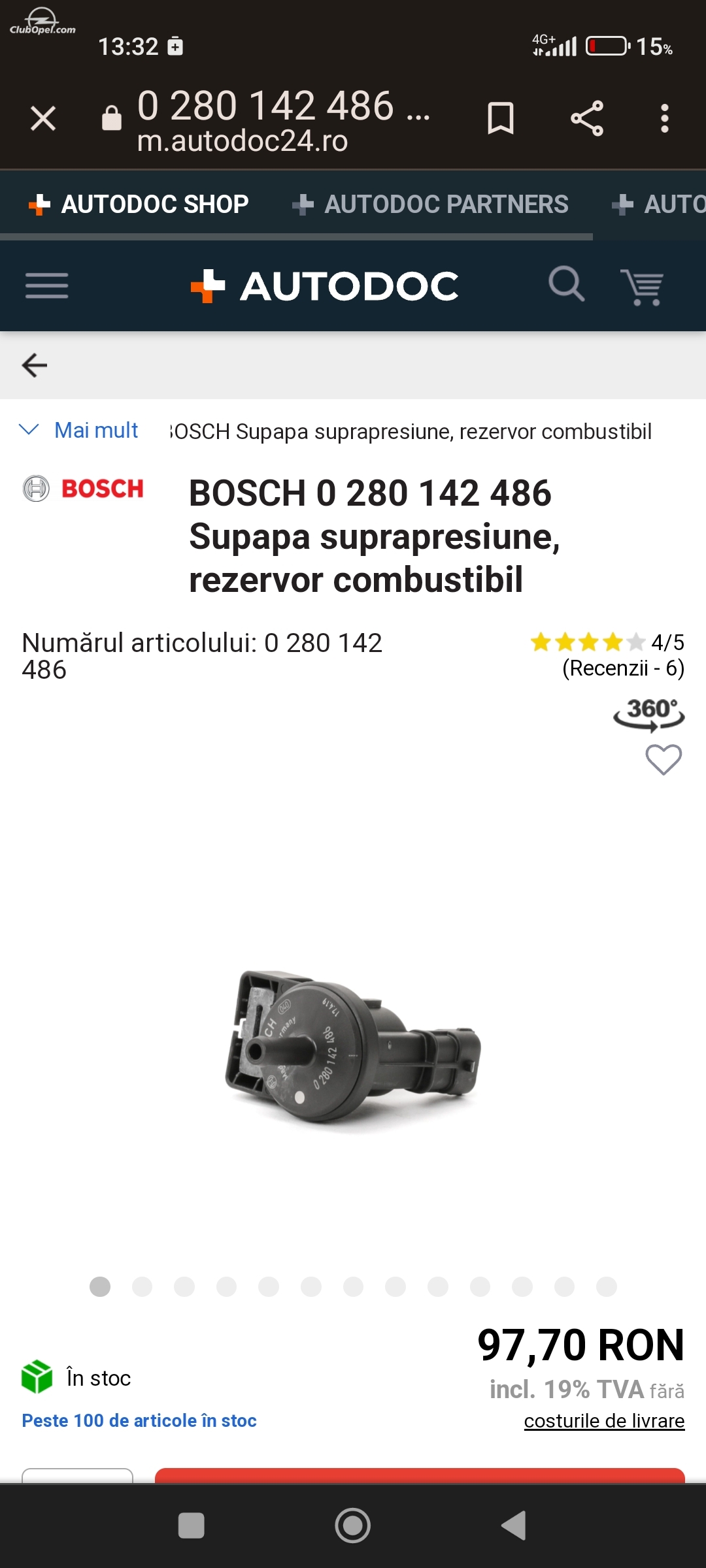Open costurile de livrare link
This screenshot has height=1568, width=706.
pos(604,1421)
